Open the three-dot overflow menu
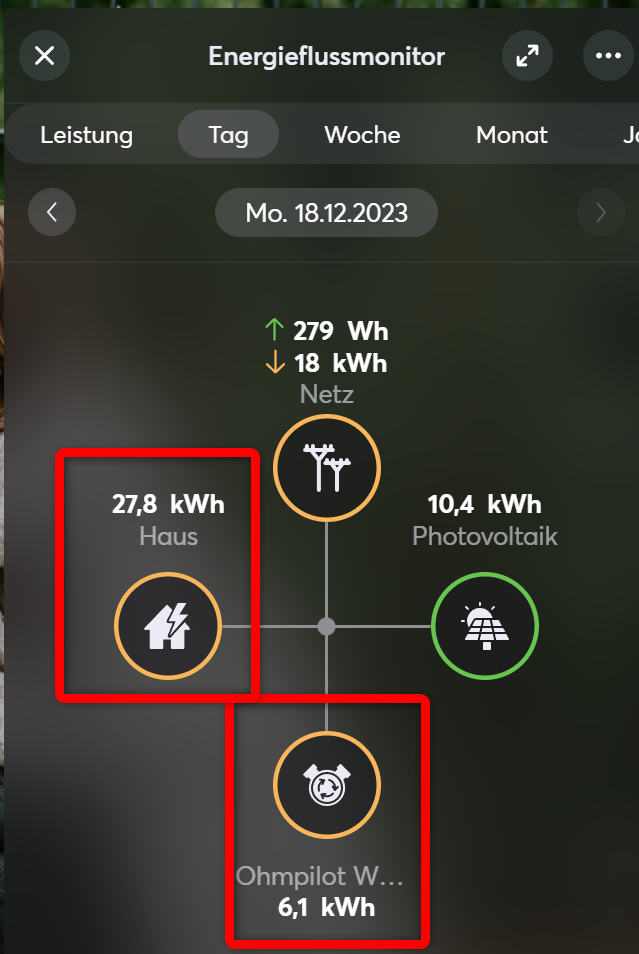639x954 pixels. point(608,56)
